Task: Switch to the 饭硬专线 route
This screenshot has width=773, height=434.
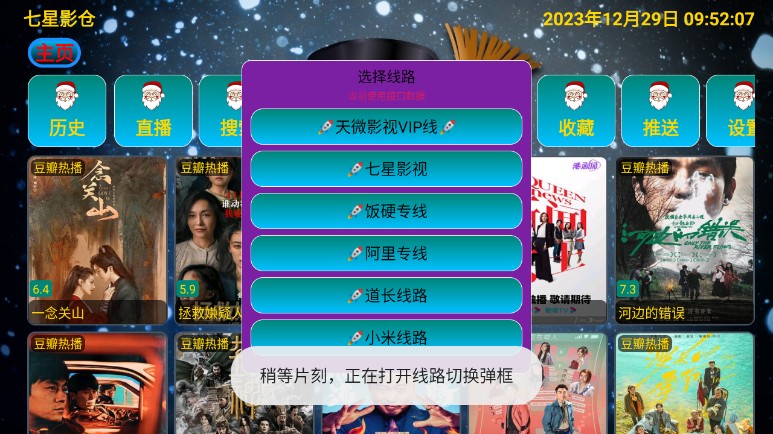Action: tap(386, 211)
